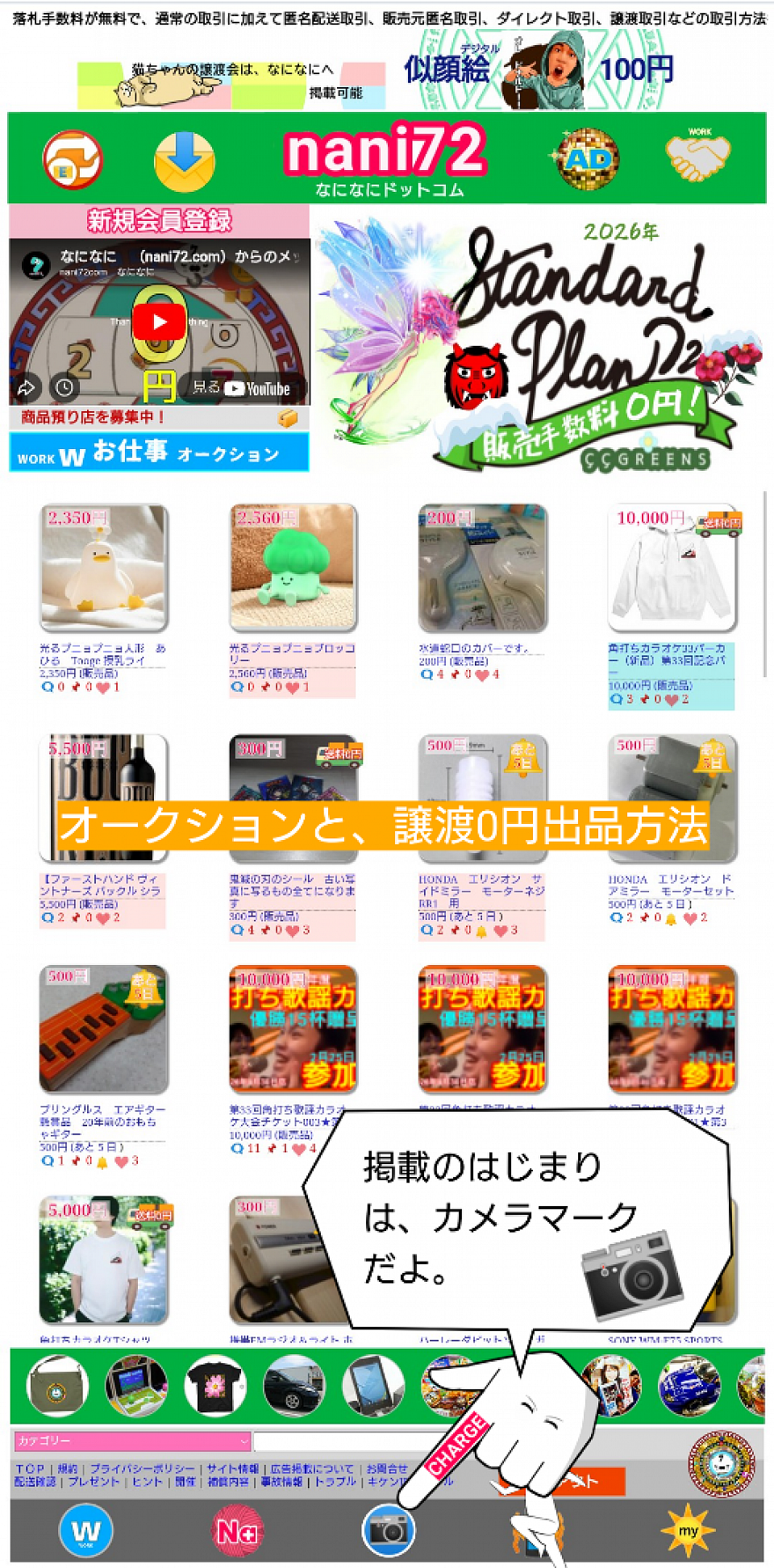Open the golden AD disco ball icon
The height and width of the screenshot is (1568, 774).
(x=586, y=159)
